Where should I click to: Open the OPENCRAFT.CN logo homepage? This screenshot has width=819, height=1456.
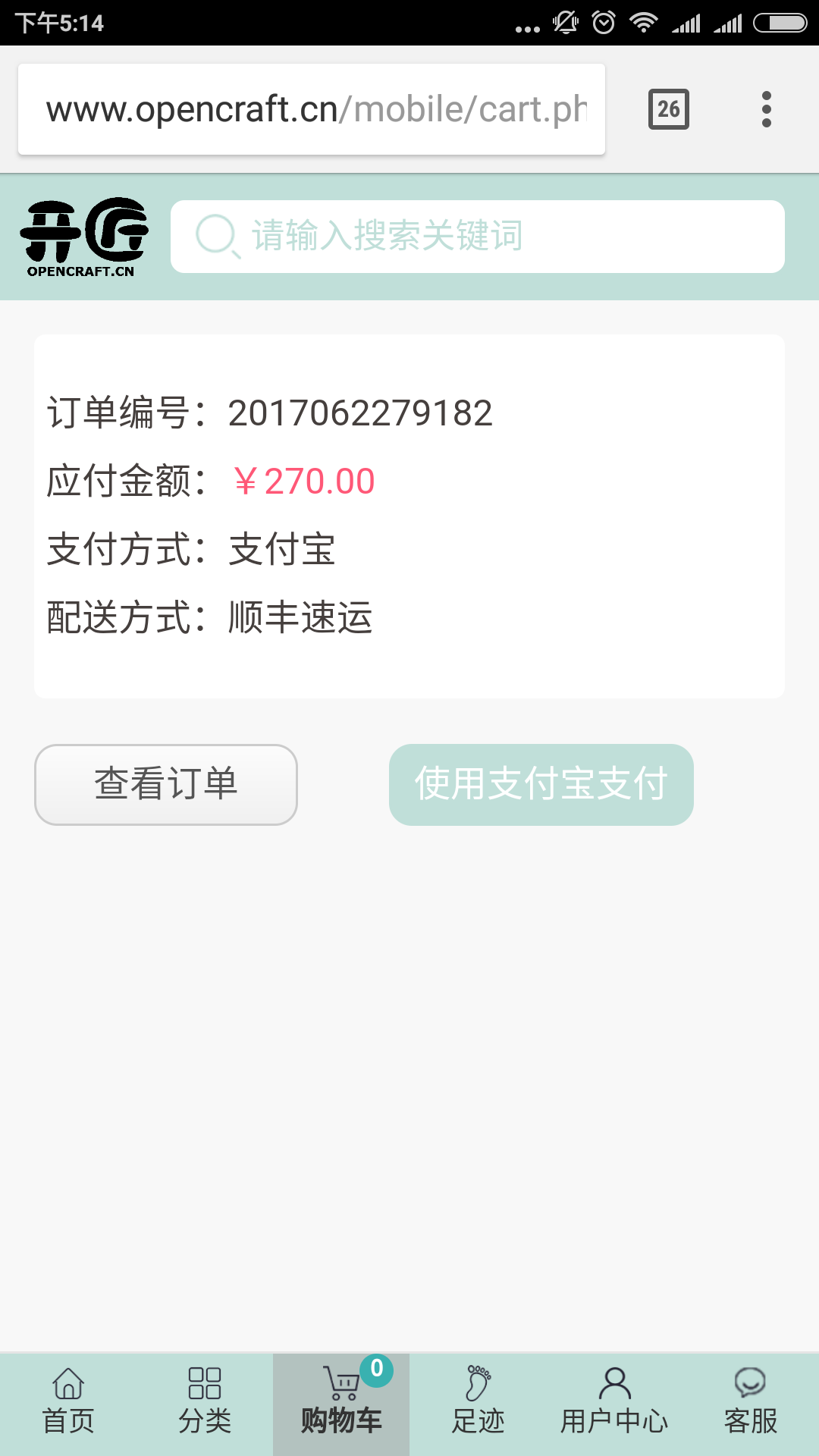click(x=83, y=237)
